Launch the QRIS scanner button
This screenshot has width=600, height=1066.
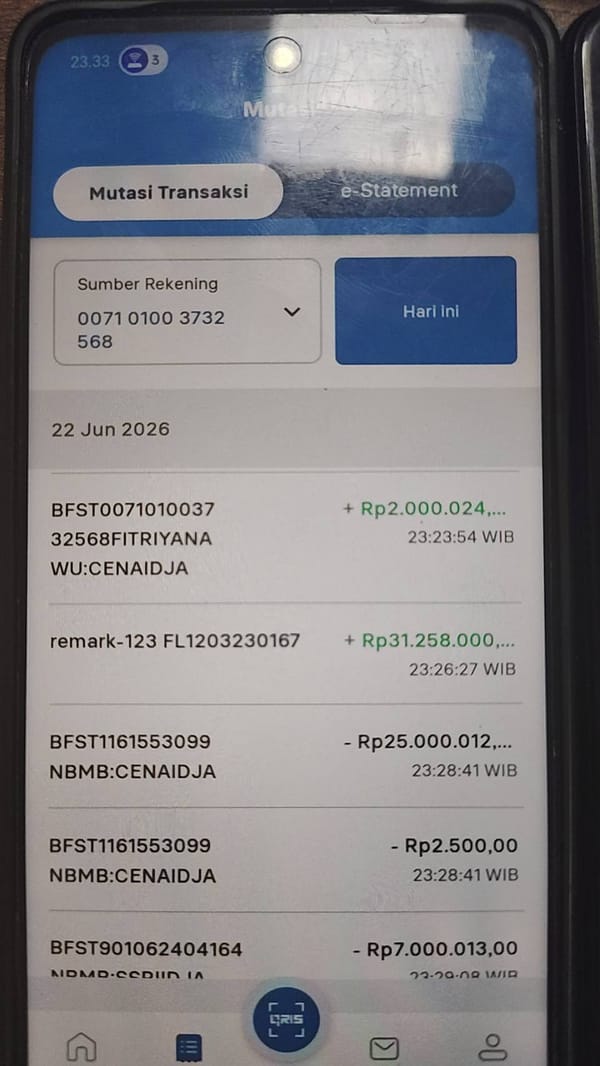pyautogui.click(x=286, y=1020)
